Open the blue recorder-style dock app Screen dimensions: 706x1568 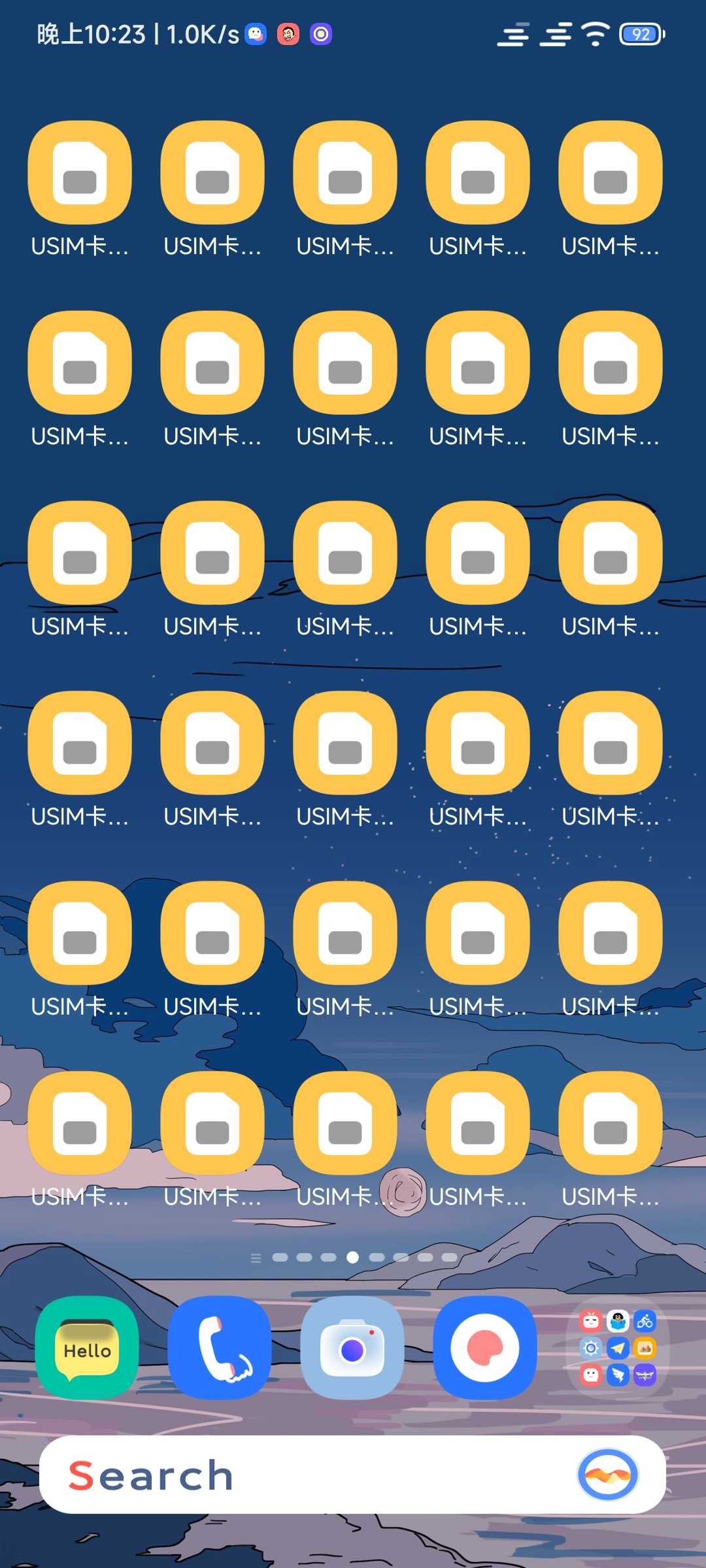485,1348
